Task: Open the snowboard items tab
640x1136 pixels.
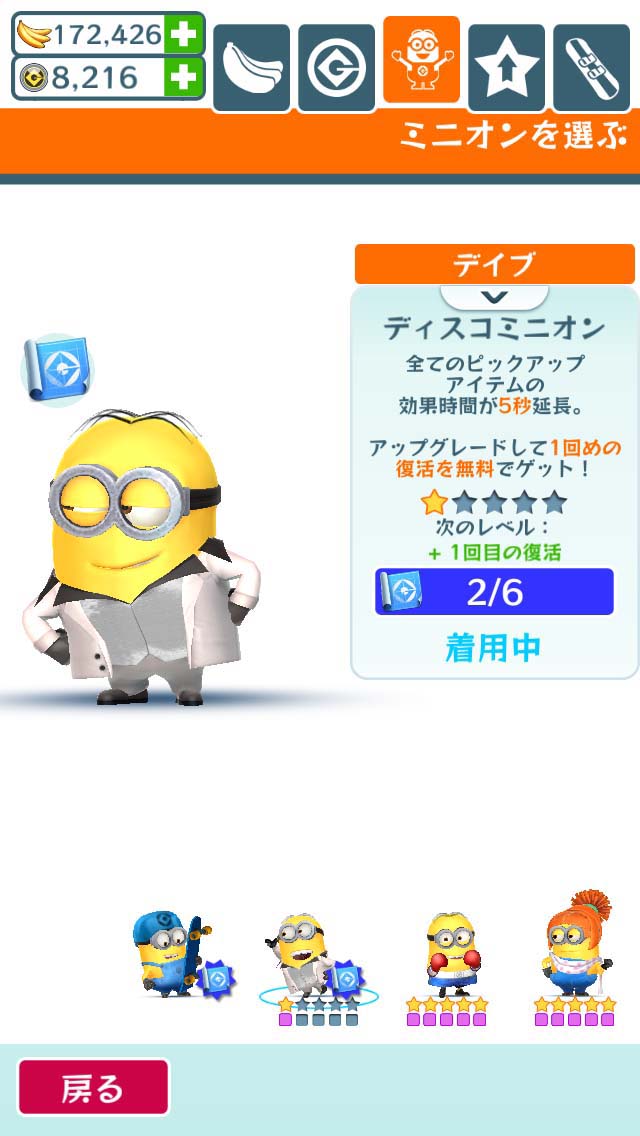Action: click(x=591, y=66)
